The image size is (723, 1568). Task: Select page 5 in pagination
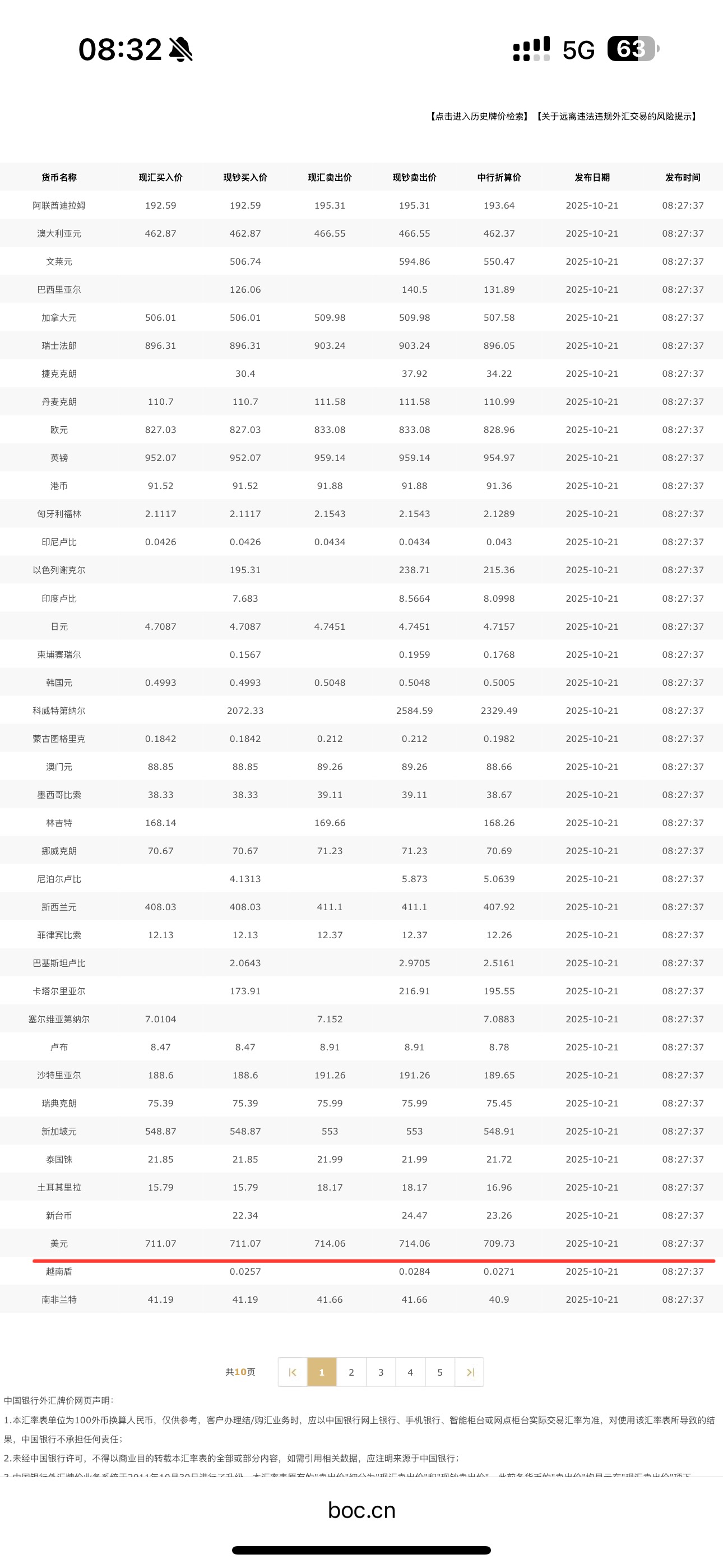coord(440,1372)
